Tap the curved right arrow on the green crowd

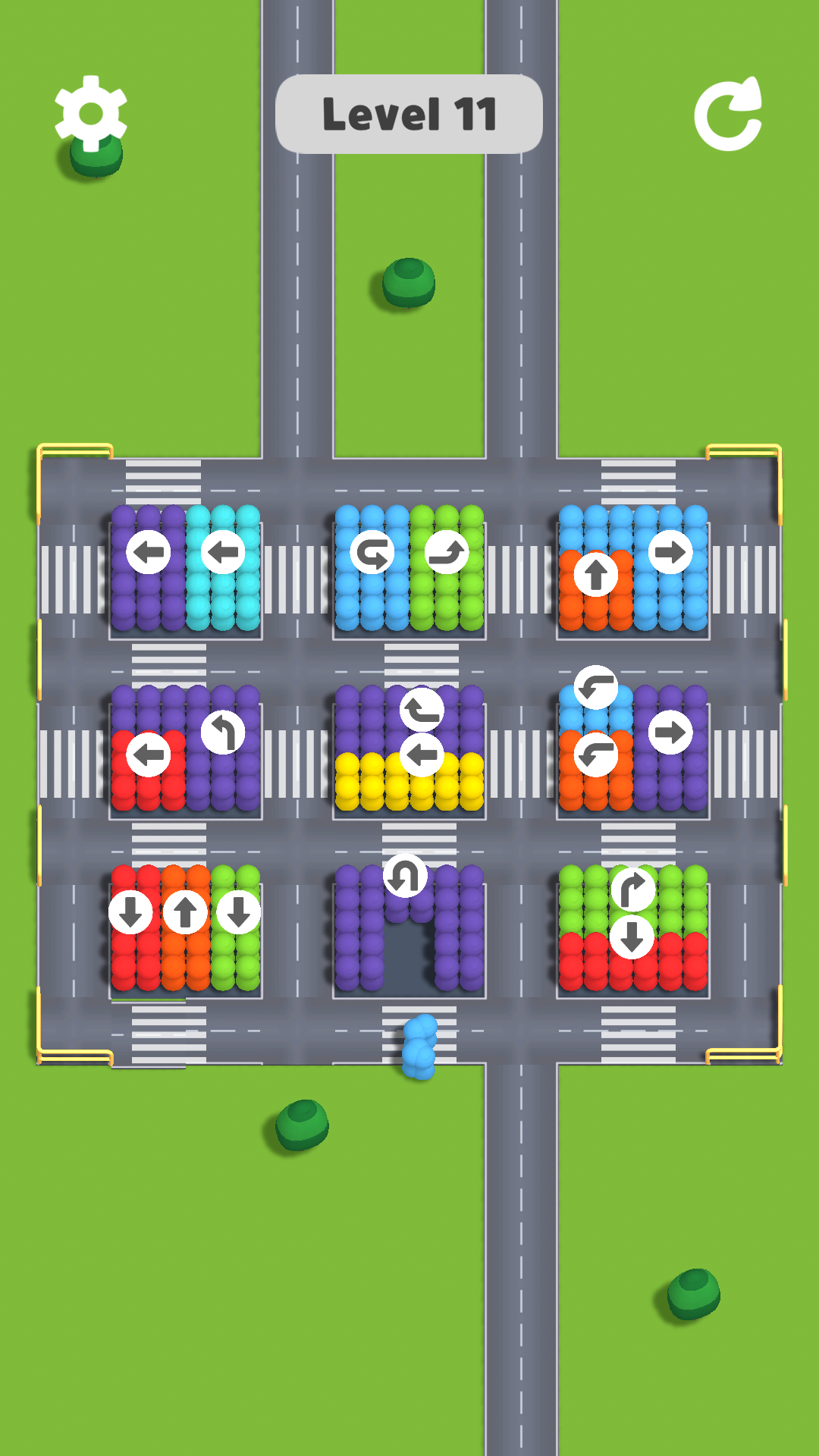(x=447, y=553)
